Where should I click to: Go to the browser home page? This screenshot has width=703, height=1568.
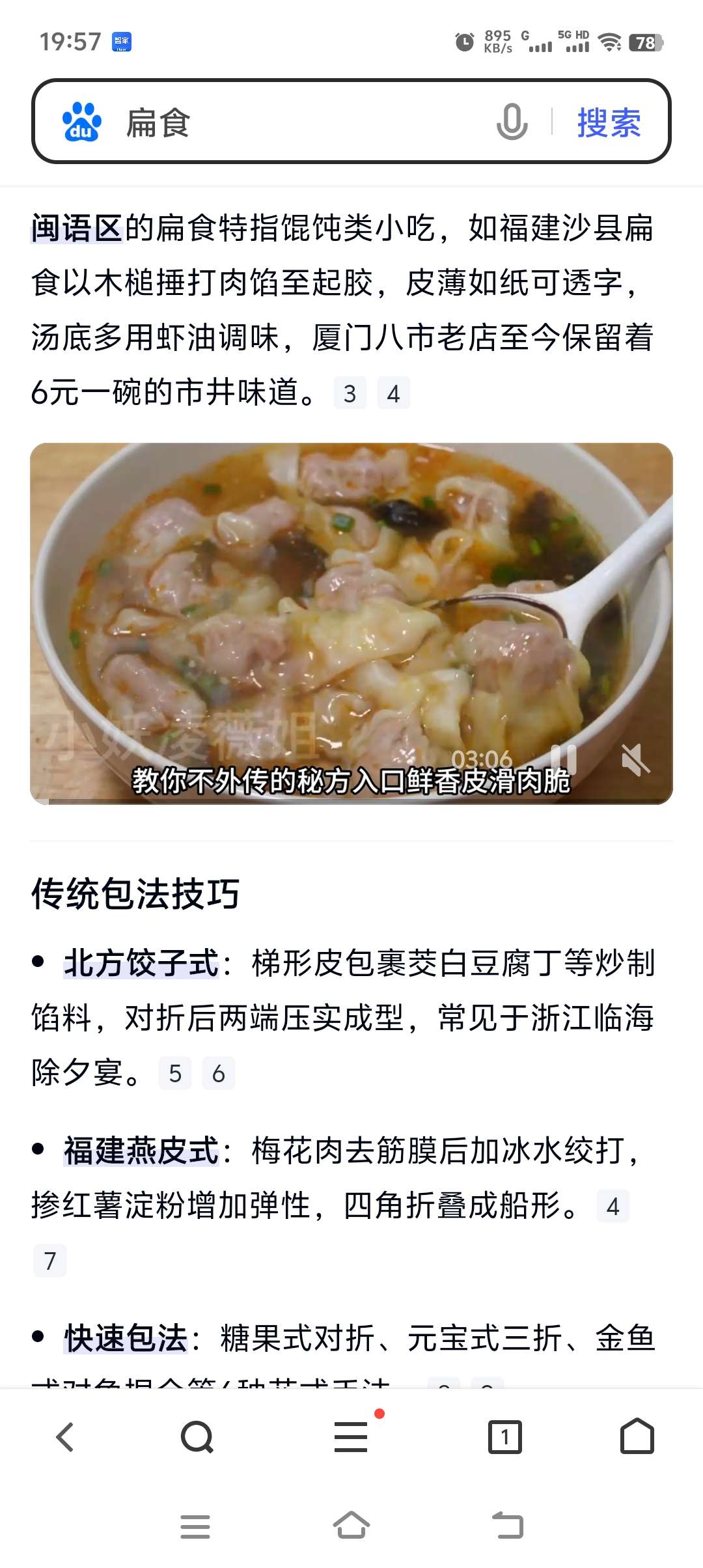(x=637, y=1437)
